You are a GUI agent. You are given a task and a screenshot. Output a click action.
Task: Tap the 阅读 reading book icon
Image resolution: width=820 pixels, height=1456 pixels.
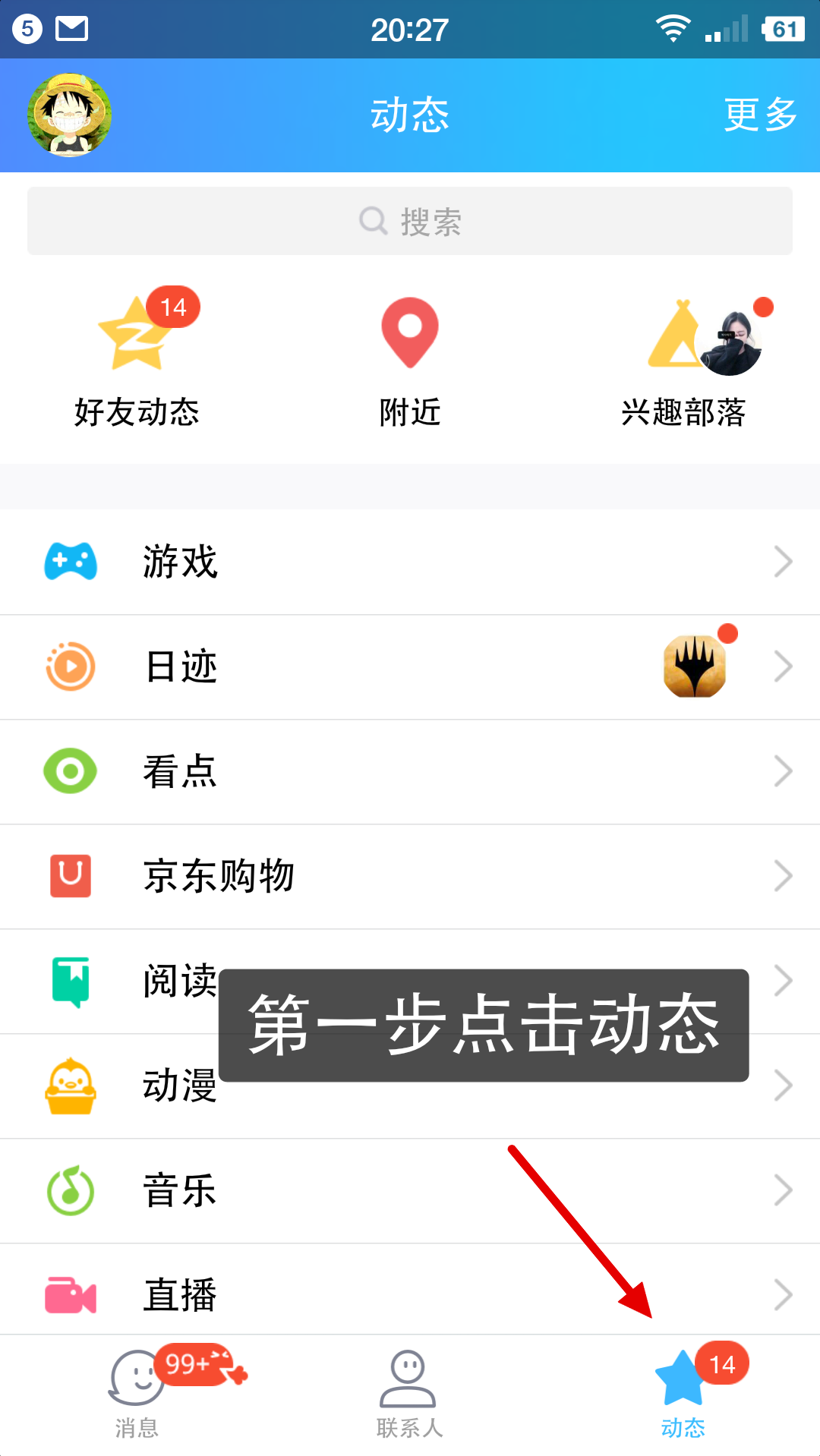coord(69,981)
